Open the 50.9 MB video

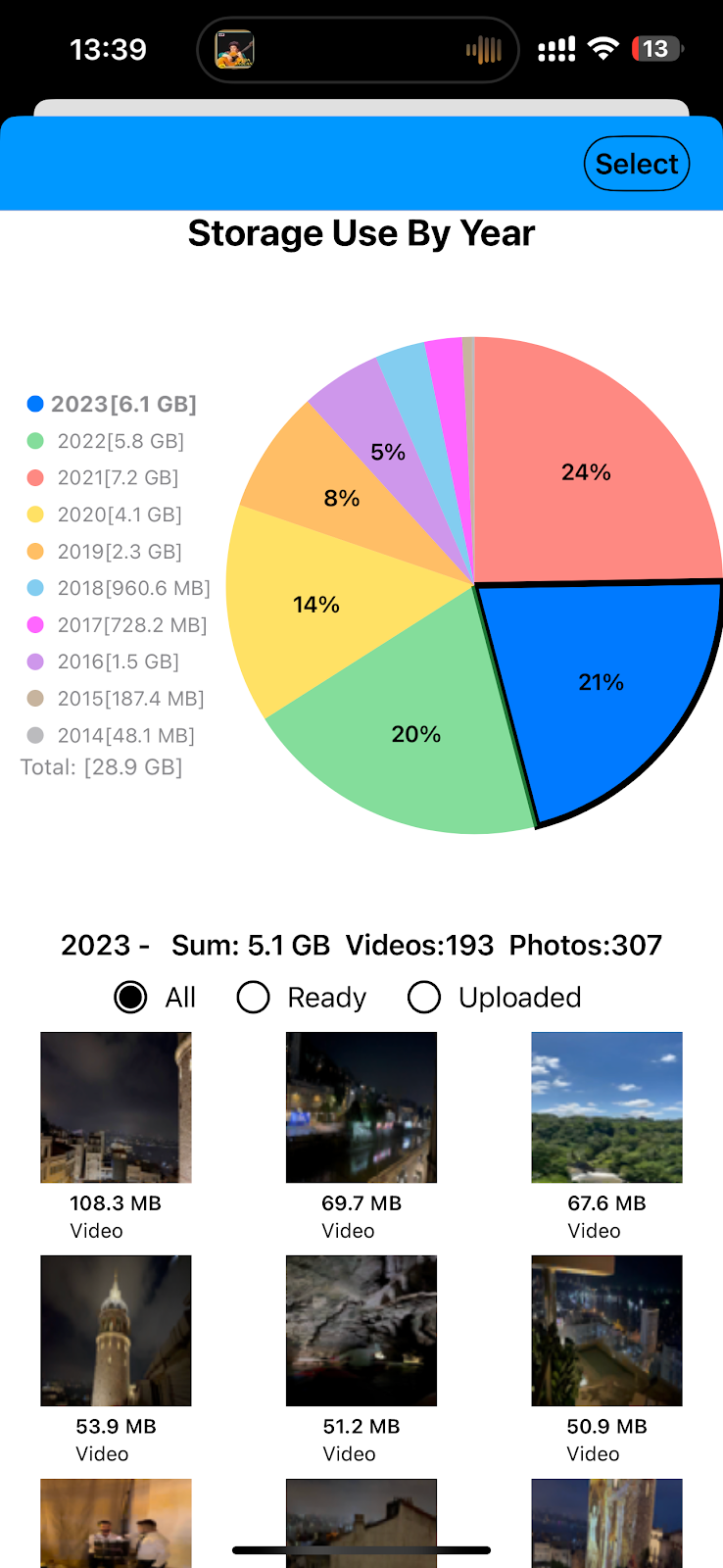tap(606, 1331)
